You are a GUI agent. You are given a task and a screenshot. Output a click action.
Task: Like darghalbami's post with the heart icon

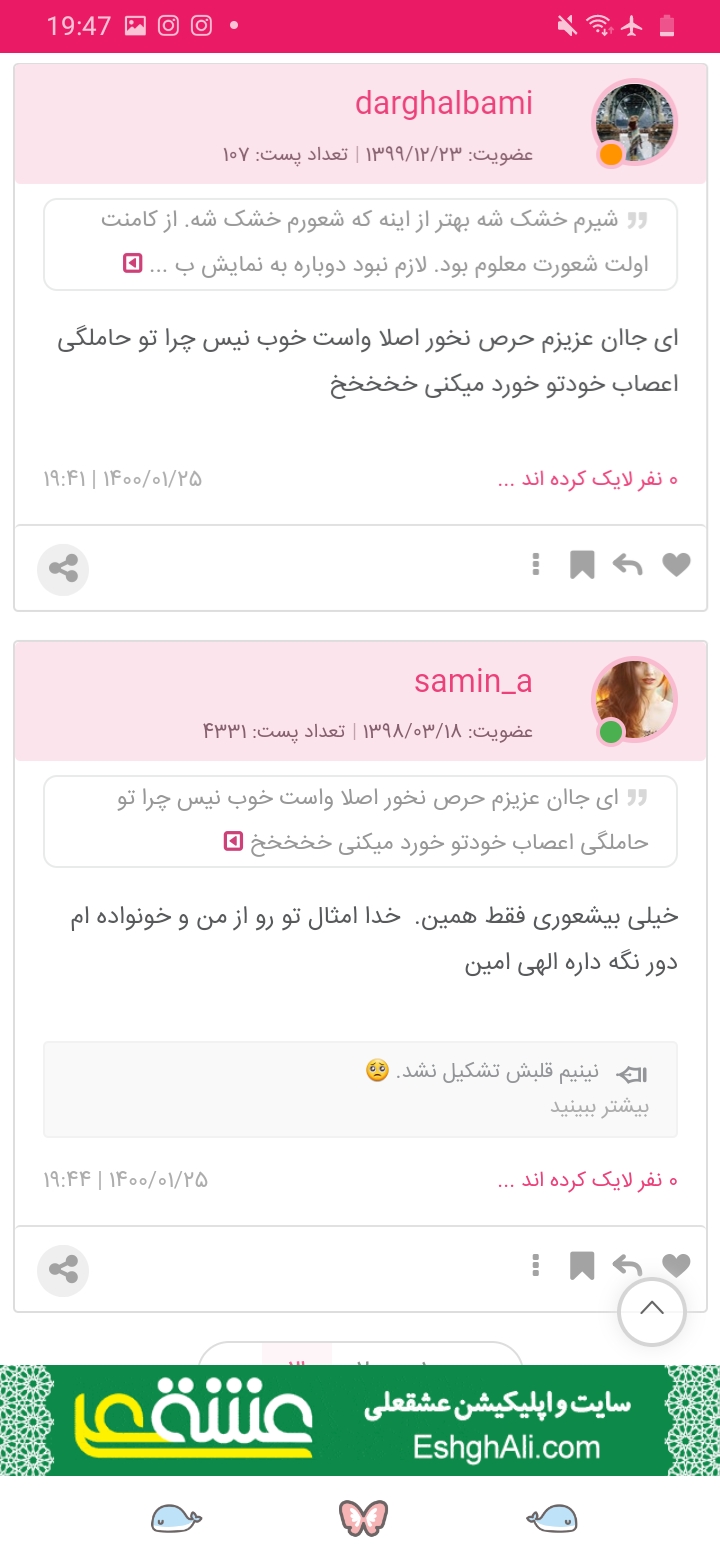coord(677,565)
